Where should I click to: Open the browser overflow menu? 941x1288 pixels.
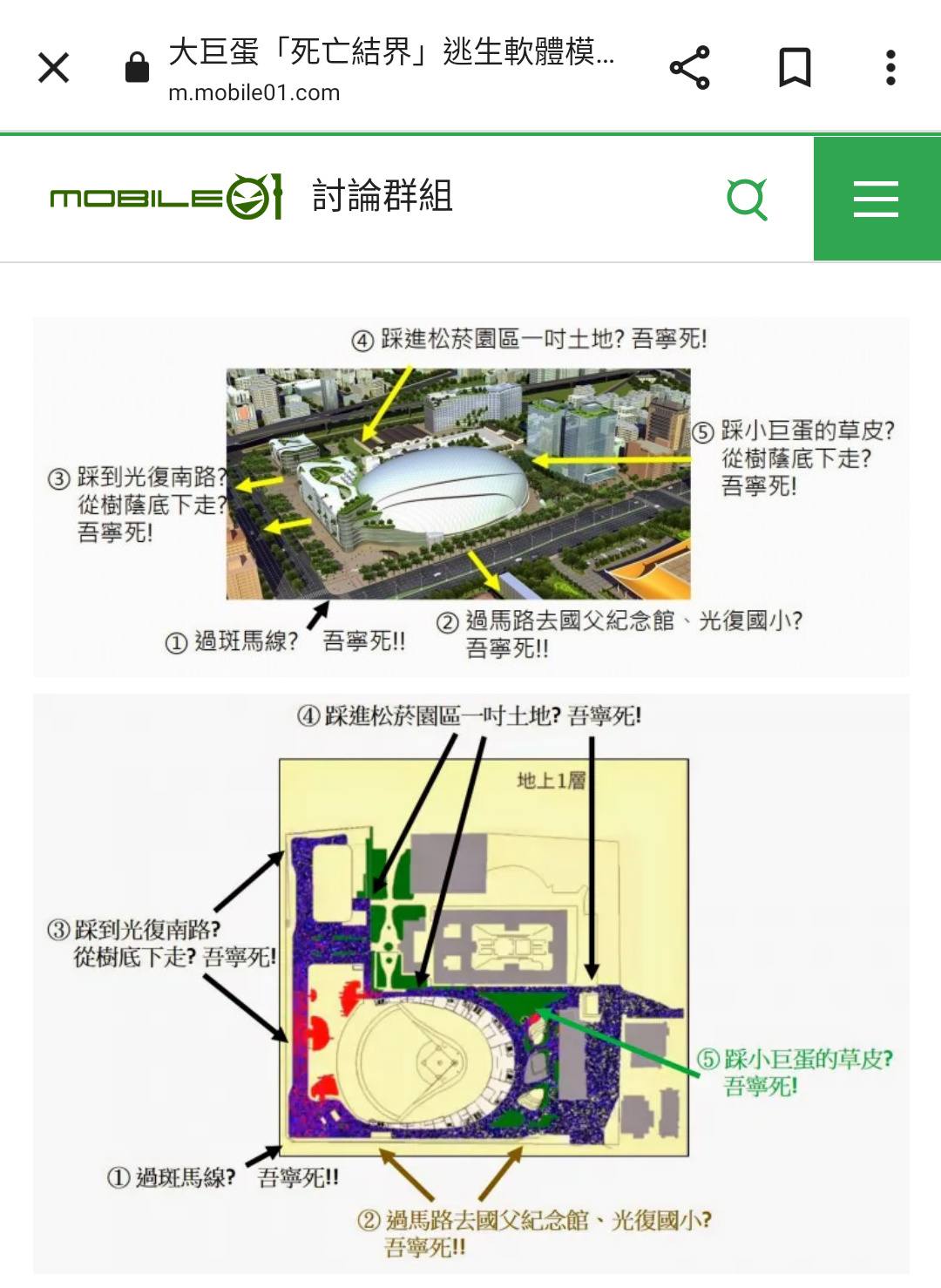(x=890, y=67)
